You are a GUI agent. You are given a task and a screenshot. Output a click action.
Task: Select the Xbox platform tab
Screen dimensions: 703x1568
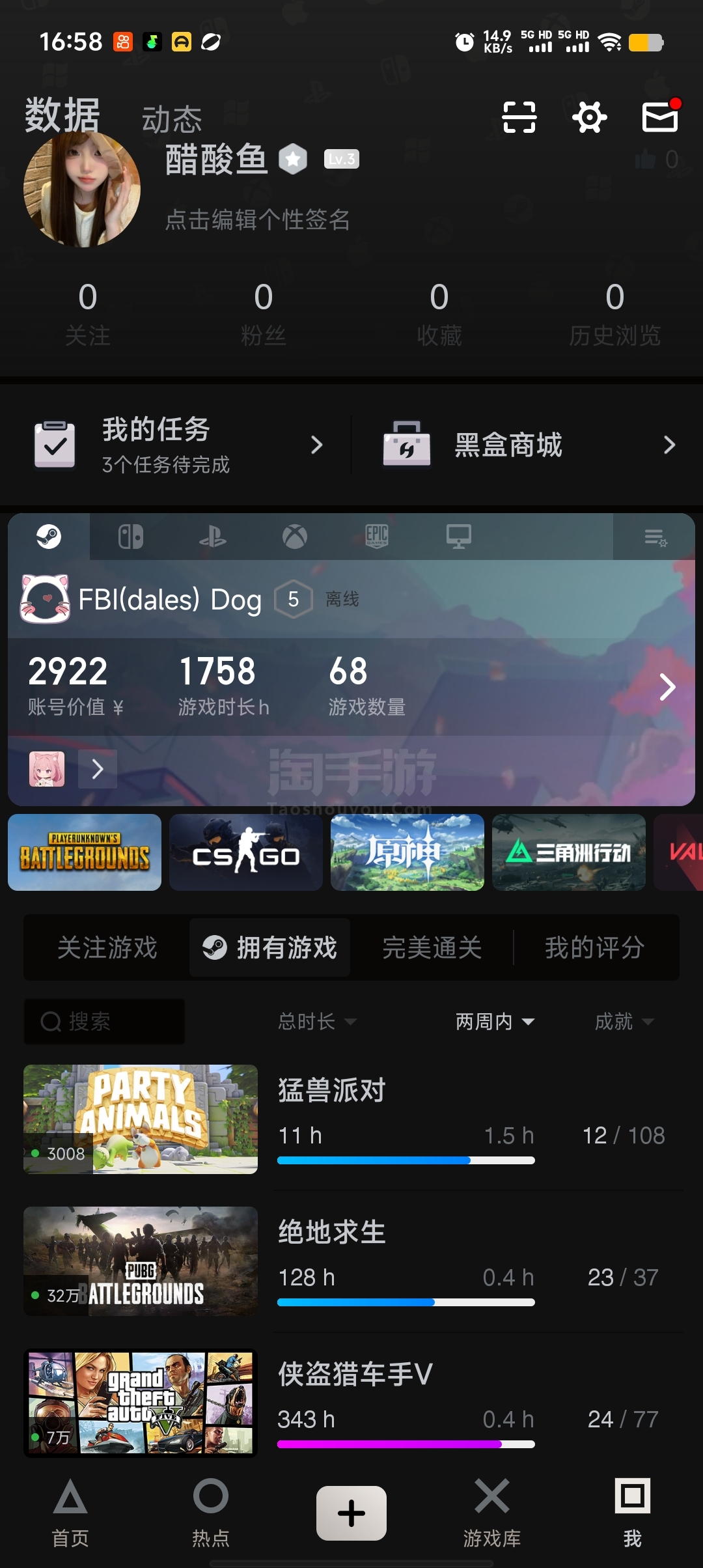[295, 537]
